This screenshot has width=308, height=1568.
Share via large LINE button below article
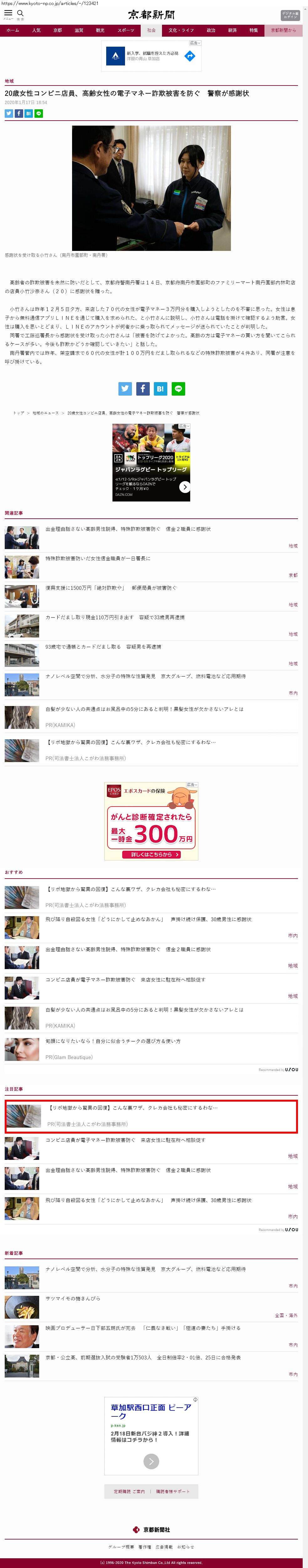point(178,388)
